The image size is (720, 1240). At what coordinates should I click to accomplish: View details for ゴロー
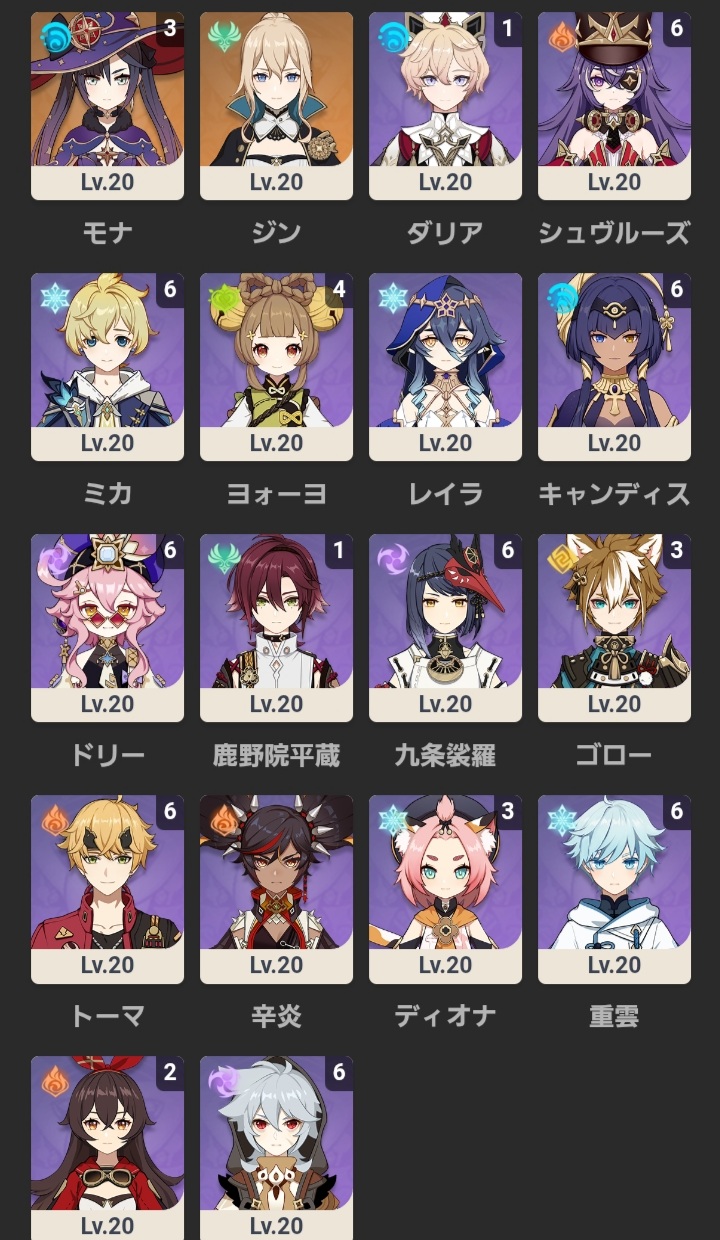click(614, 628)
